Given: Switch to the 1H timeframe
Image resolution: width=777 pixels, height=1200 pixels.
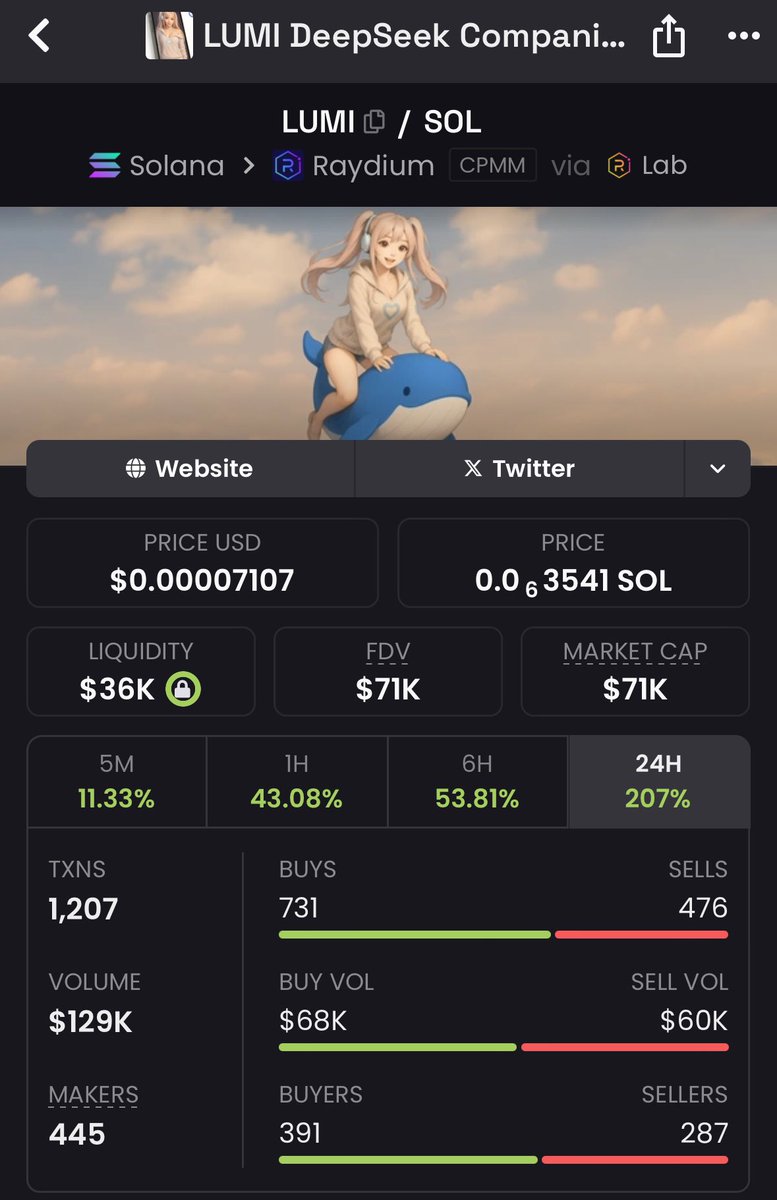Looking at the screenshot, I should [x=297, y=781].
